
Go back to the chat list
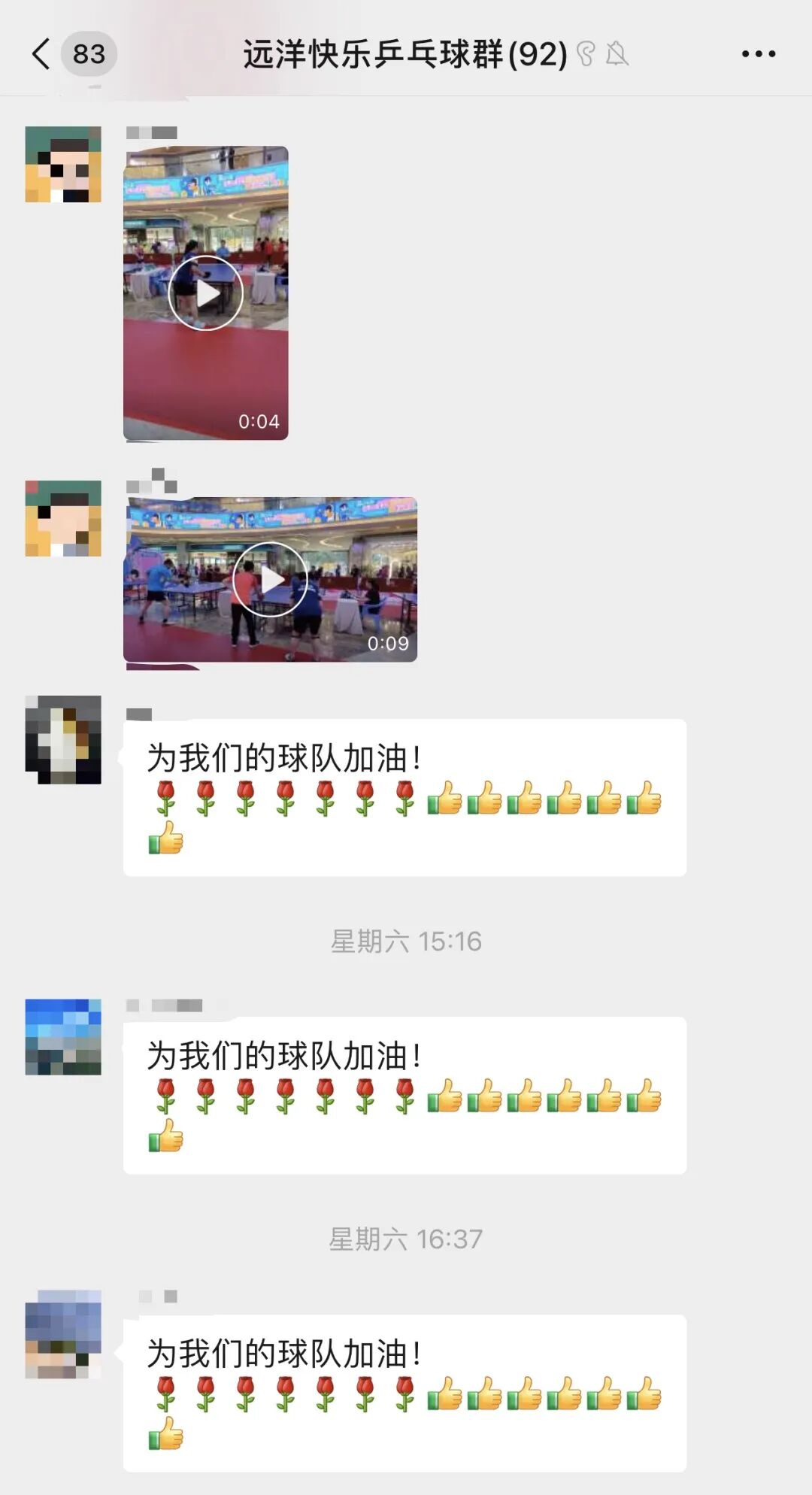tap(42, 54)
